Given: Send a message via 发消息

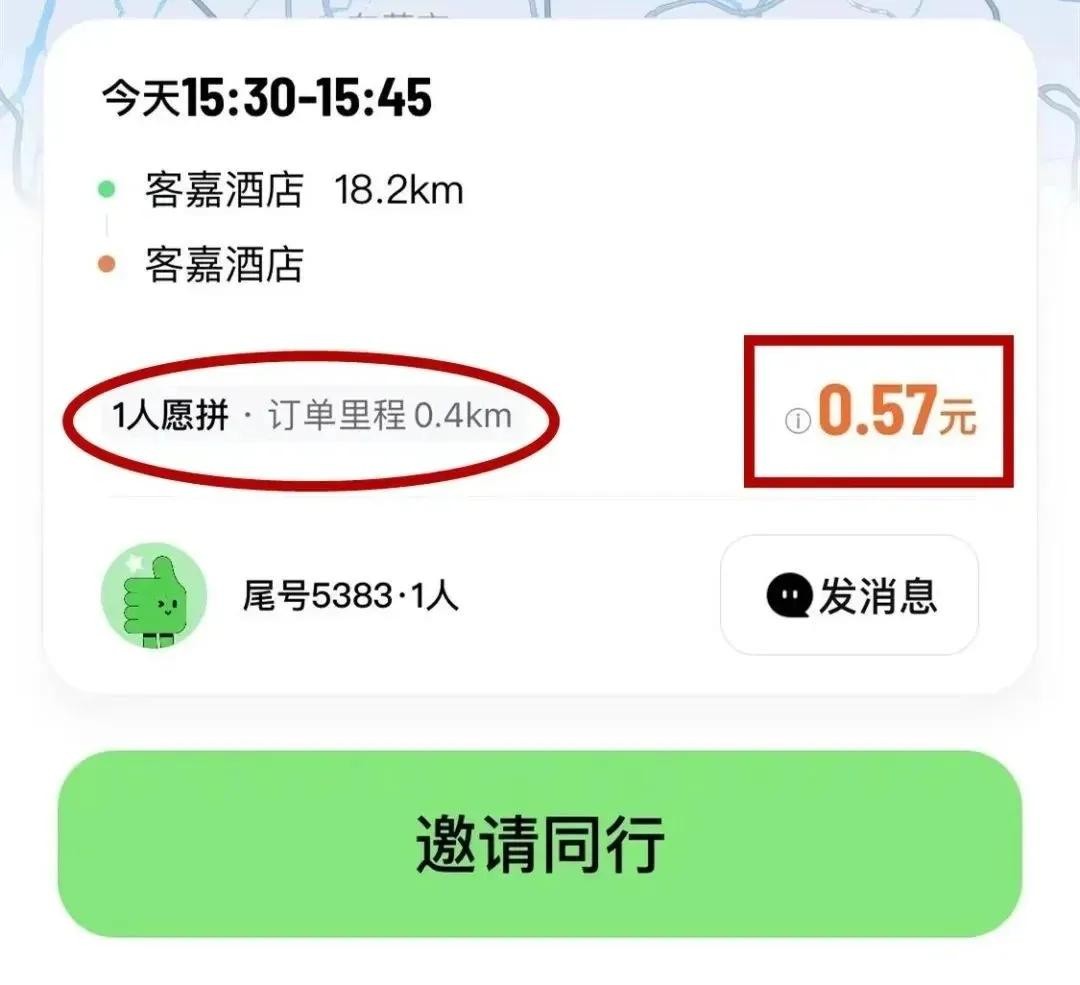Looking at the screenshot, I should coord(849,596).
